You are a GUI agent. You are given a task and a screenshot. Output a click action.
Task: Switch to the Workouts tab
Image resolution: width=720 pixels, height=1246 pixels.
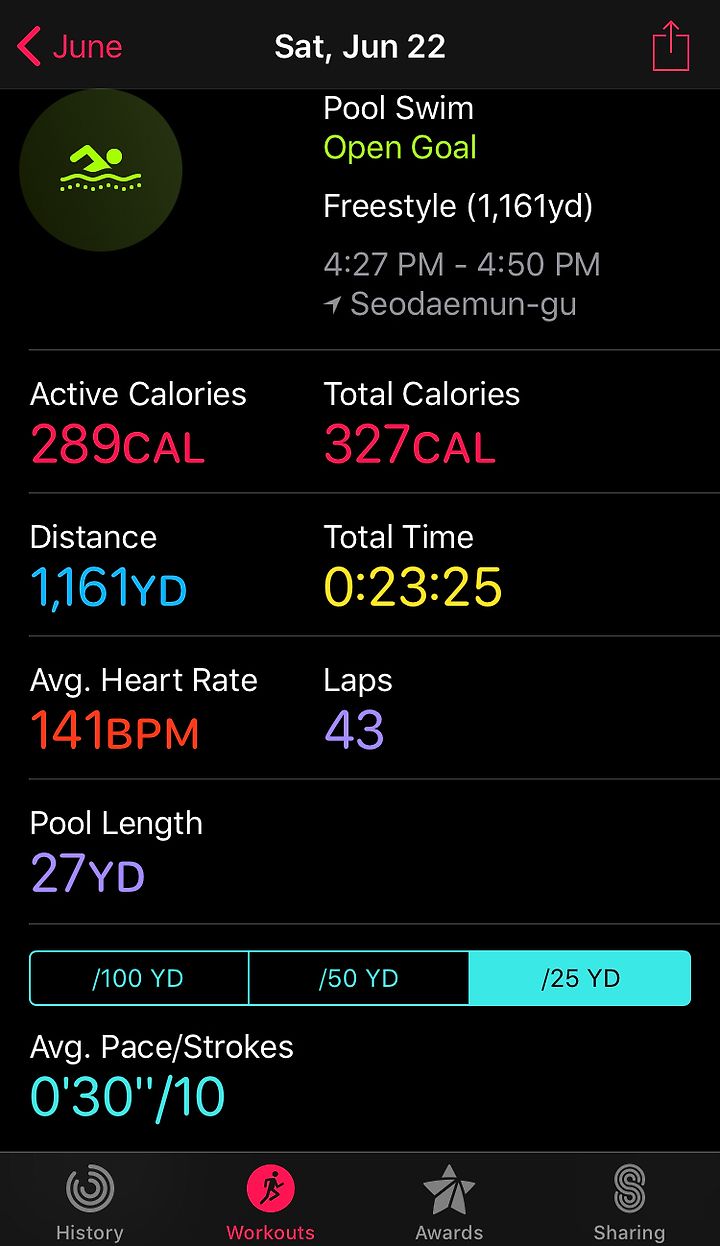click(271, 1202)
